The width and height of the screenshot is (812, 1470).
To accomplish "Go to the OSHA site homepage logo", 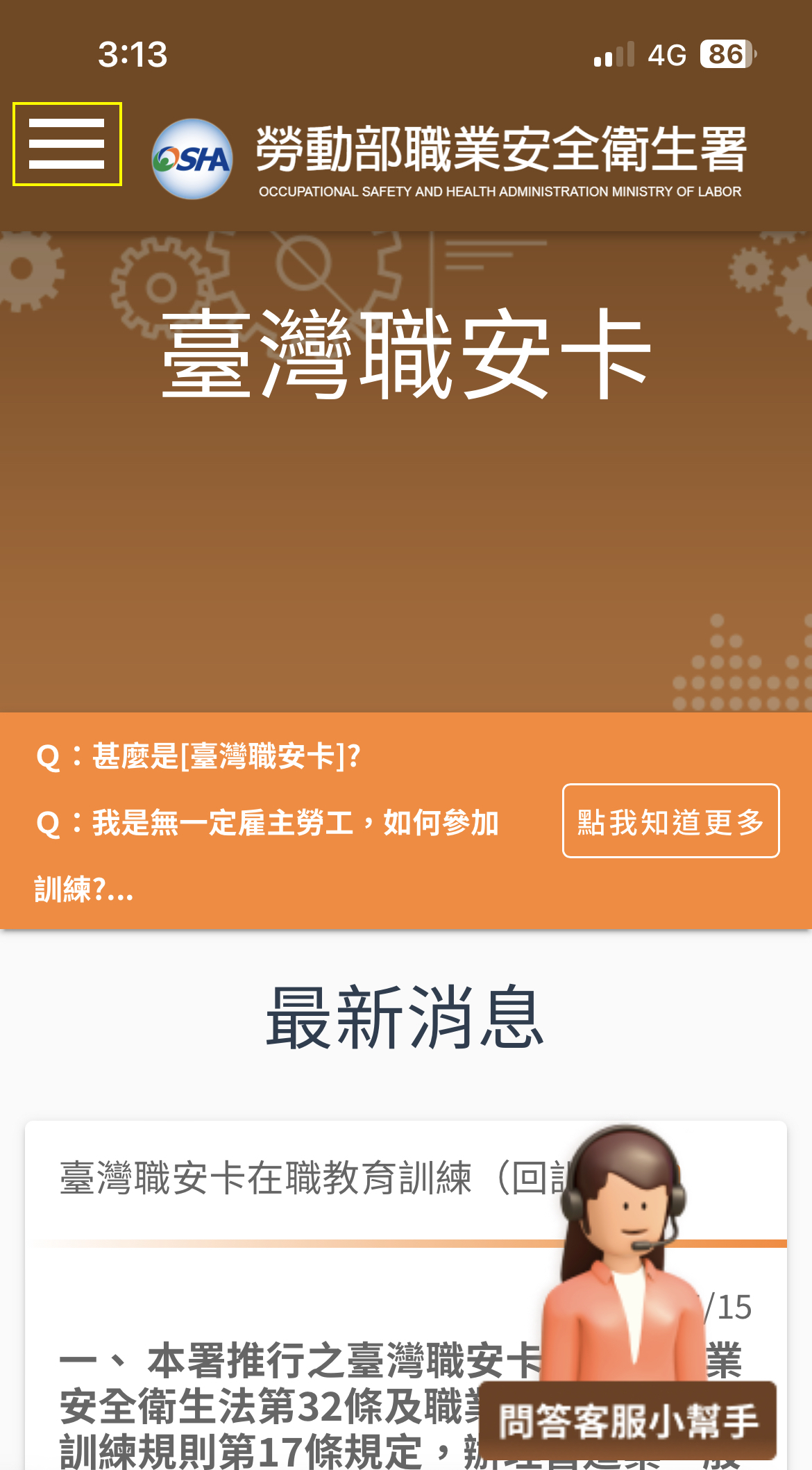I will tap(449, 159).
